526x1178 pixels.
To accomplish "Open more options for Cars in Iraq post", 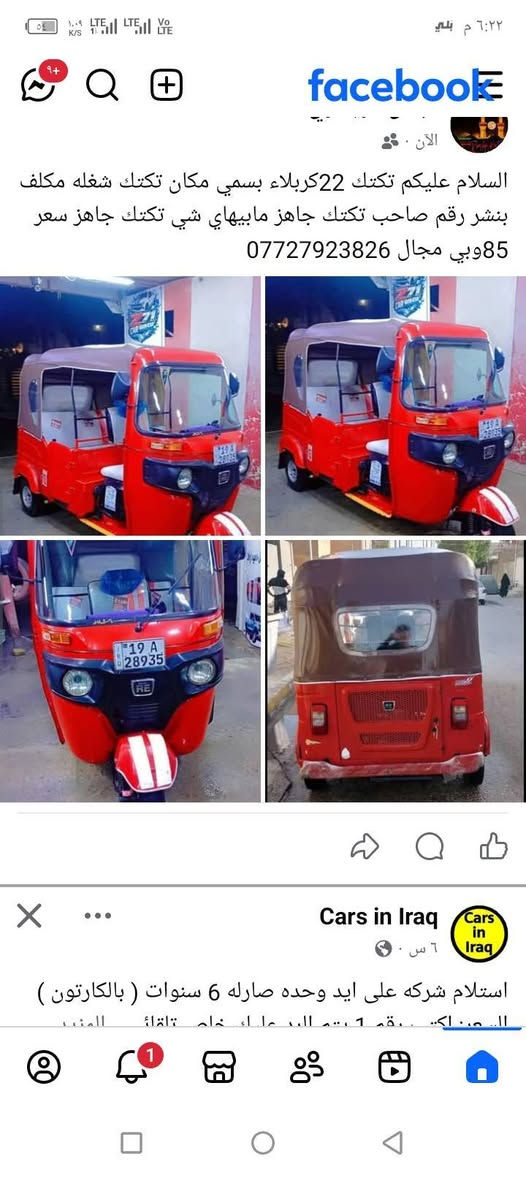I will tap(98, 916).
